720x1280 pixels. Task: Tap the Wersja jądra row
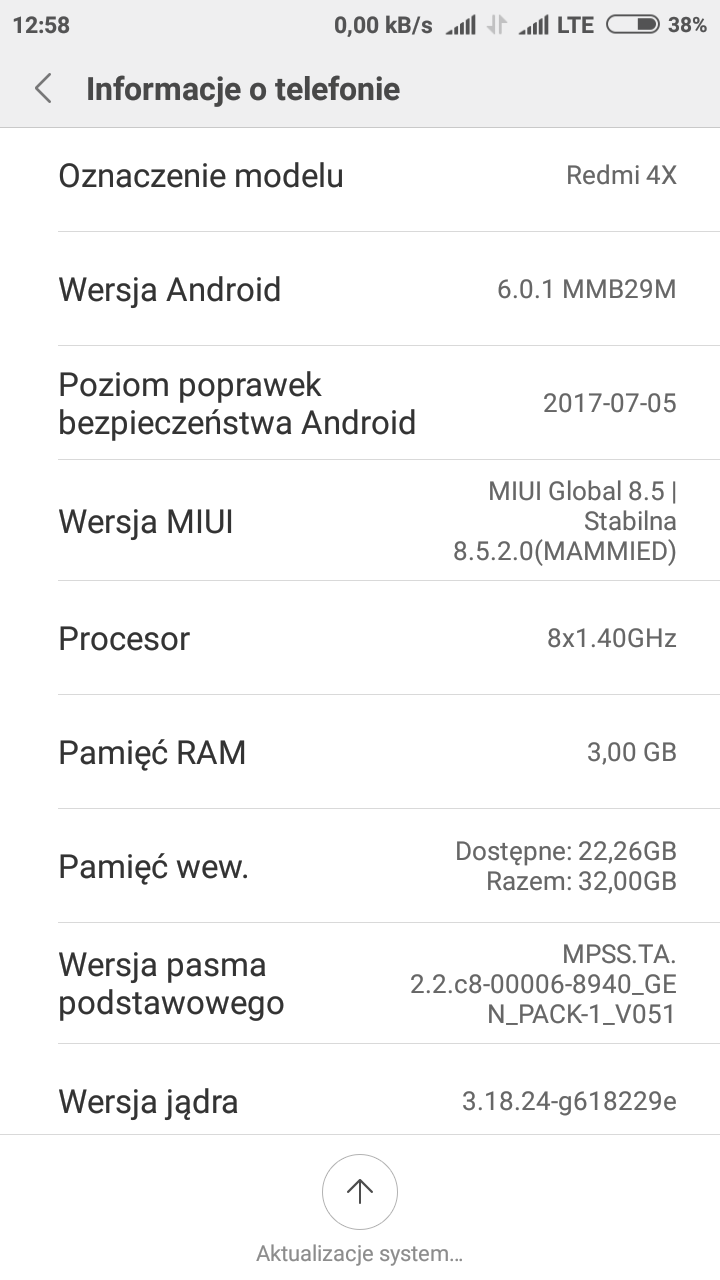(360, 1101)
